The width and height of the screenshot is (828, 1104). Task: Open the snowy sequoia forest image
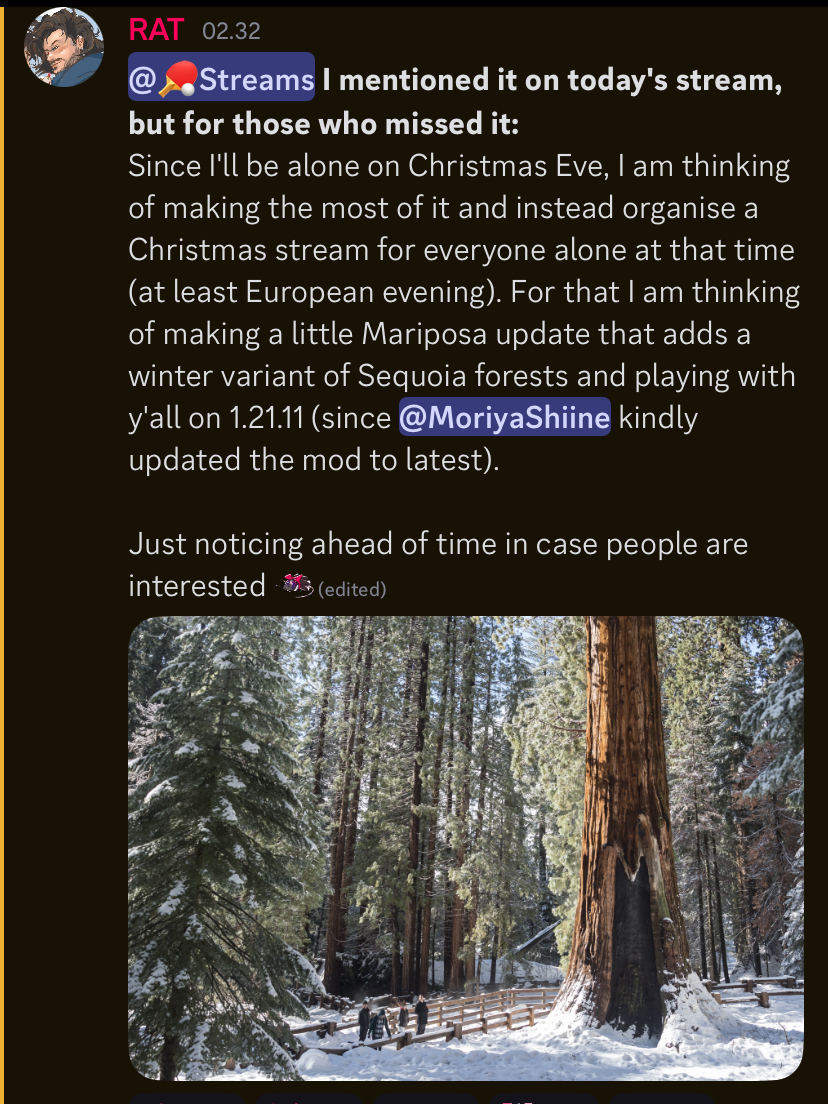pos(465,848)
